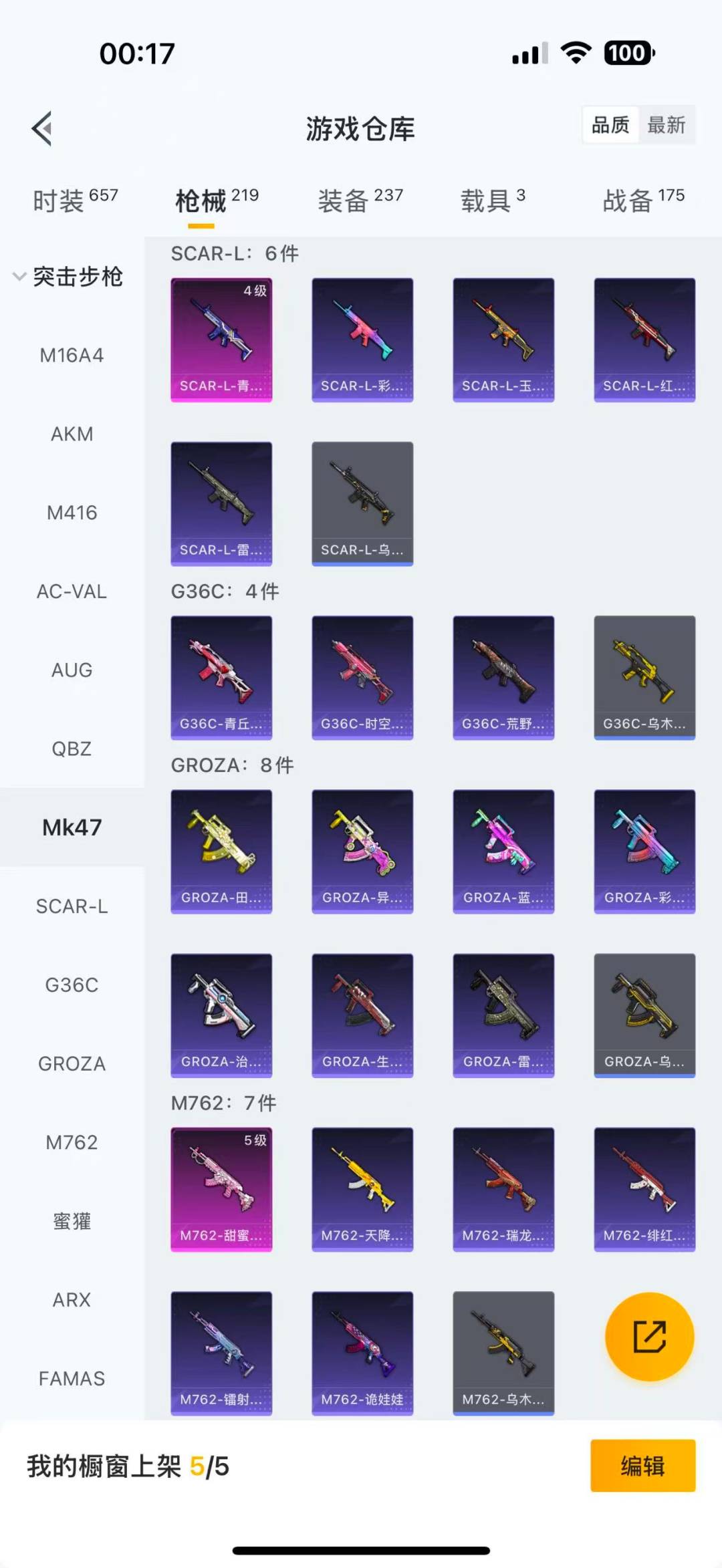Viewport: 722px width, 1568px height.
Task: Switch to the 装备 tab
Action: click(360, 200)
